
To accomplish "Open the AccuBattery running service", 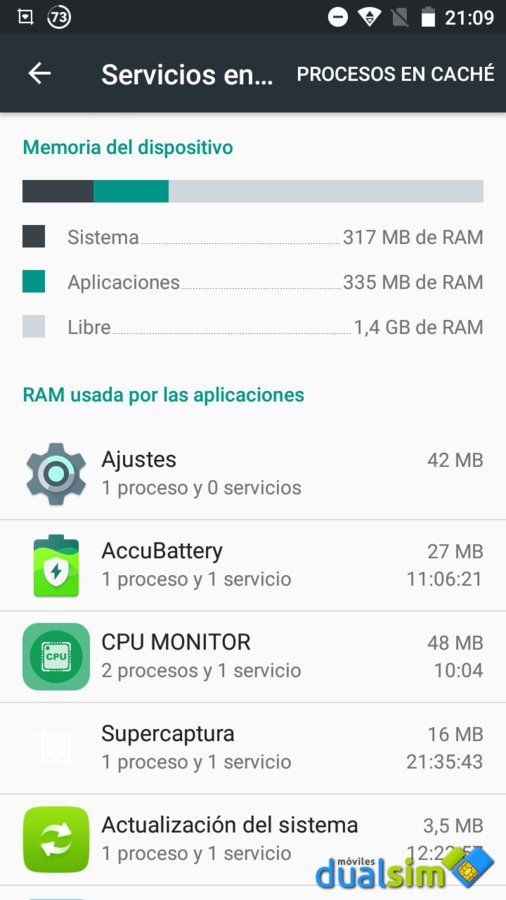I will coord(253,565).
